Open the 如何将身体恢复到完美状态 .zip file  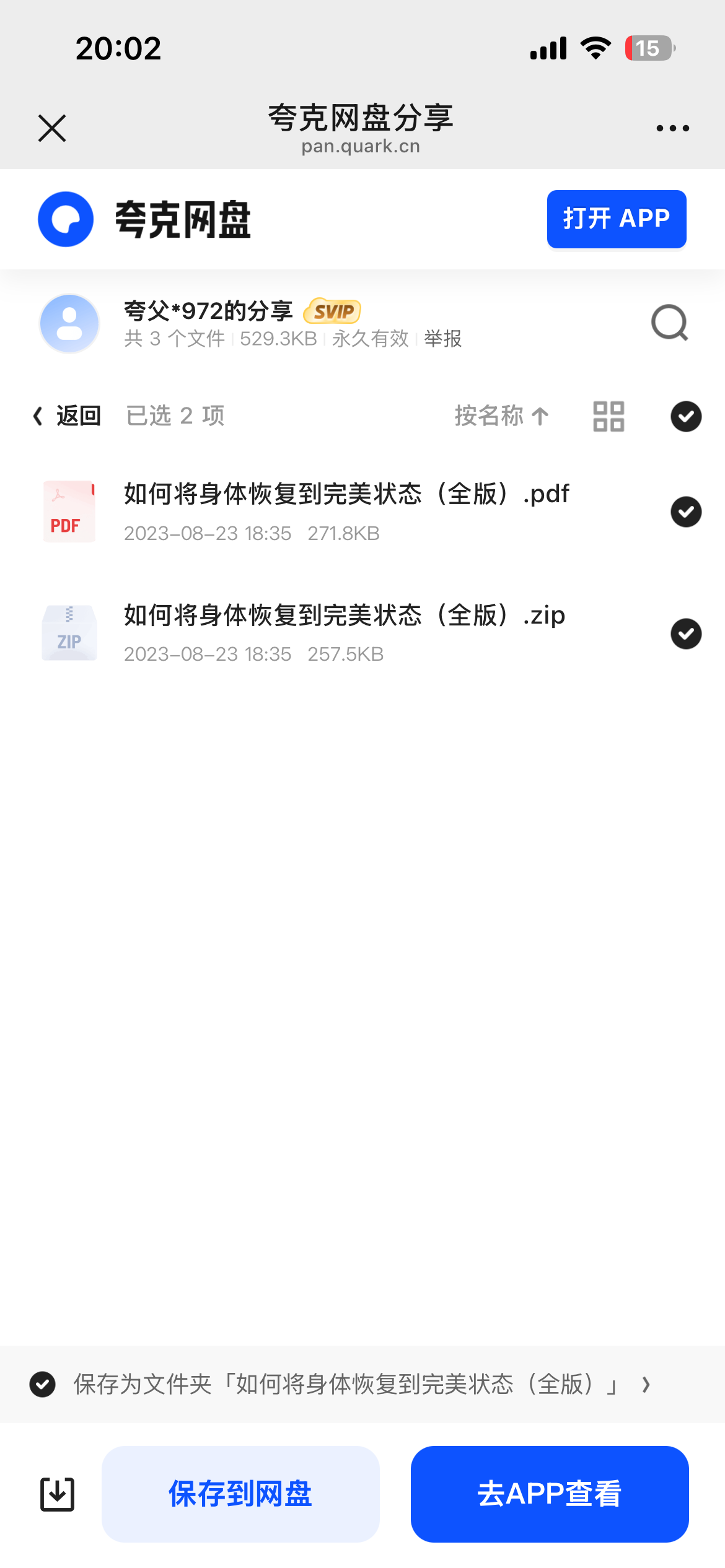coord(344,616)
